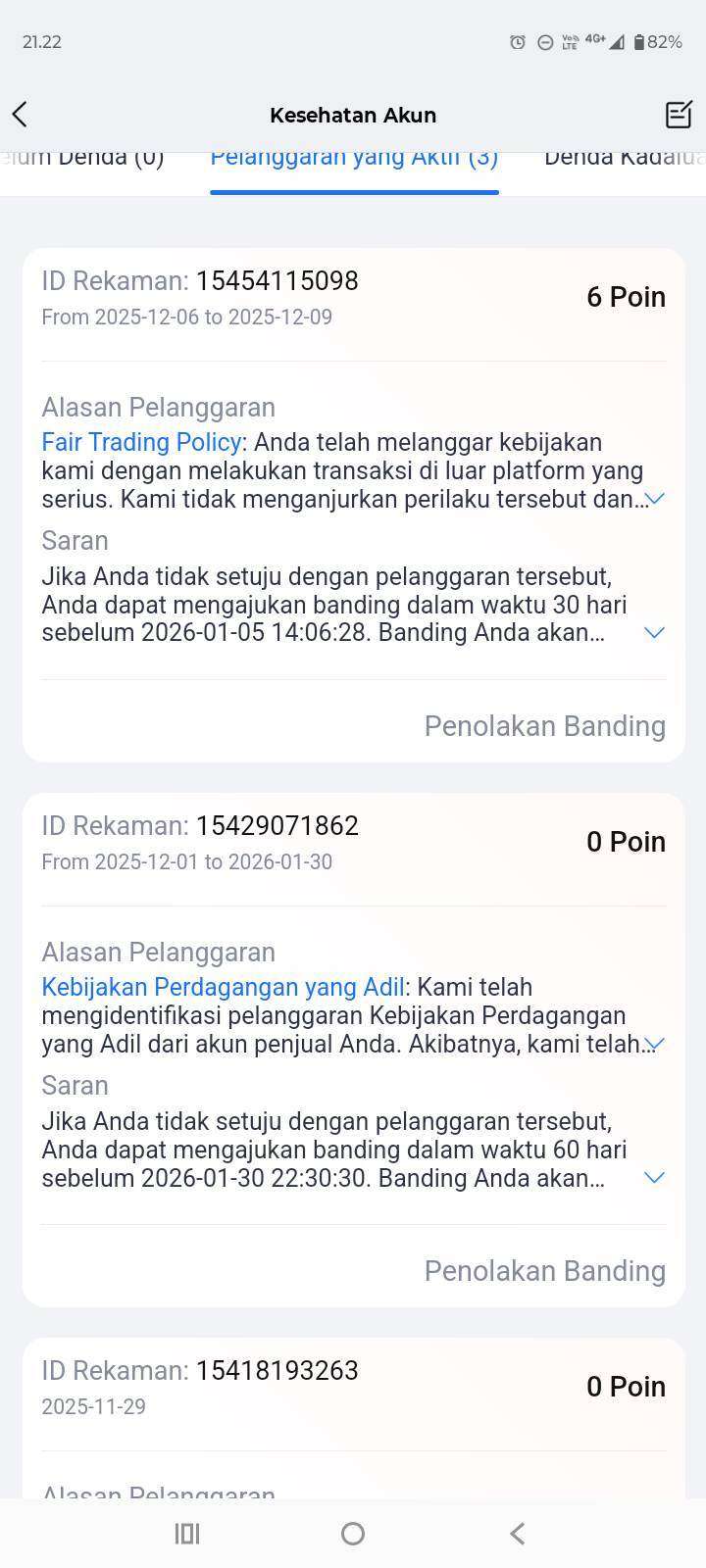Open the Kebijakan Perdagangan yang Adil link

[223, 987]
